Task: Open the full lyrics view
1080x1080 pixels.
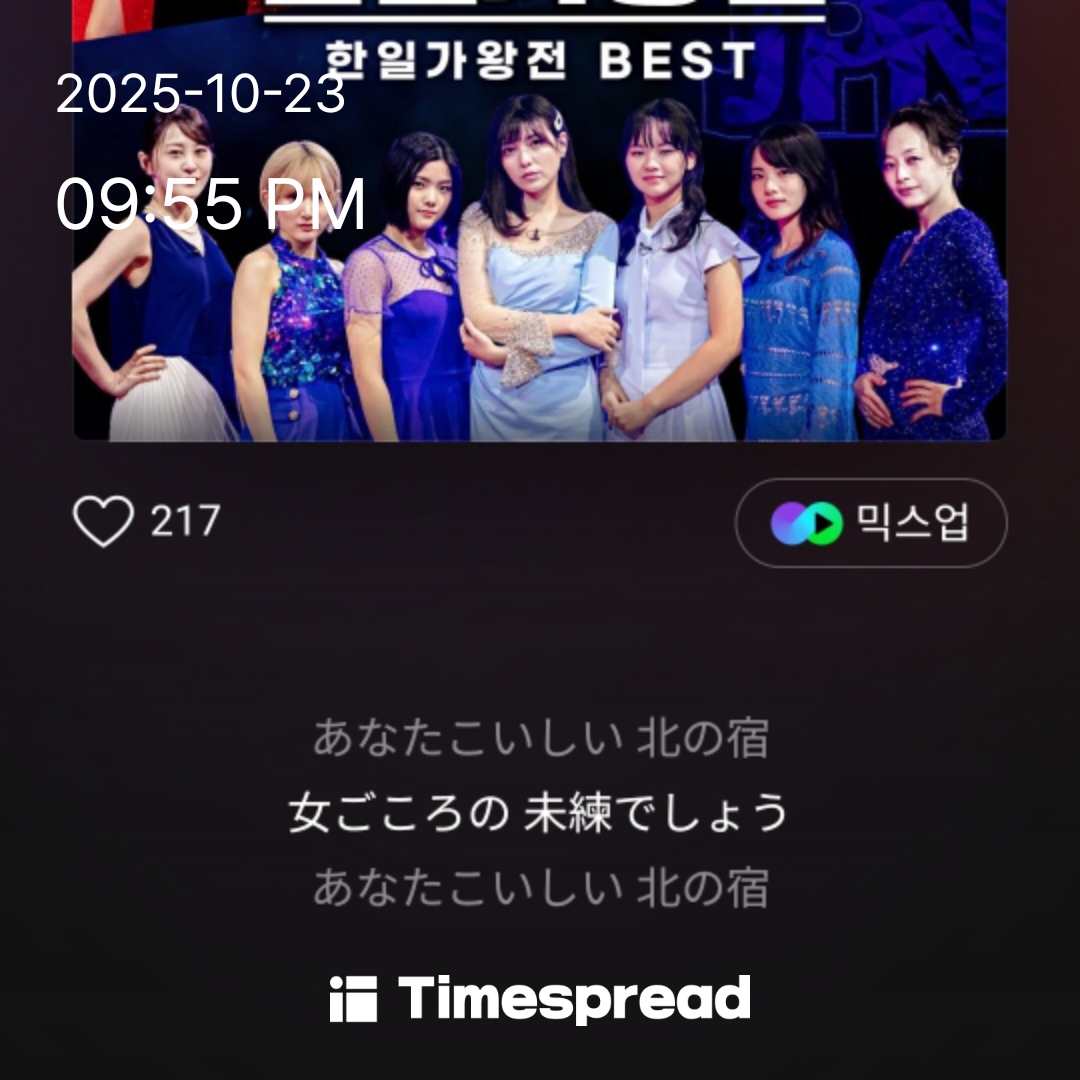Action: click(x=540, y=813)
